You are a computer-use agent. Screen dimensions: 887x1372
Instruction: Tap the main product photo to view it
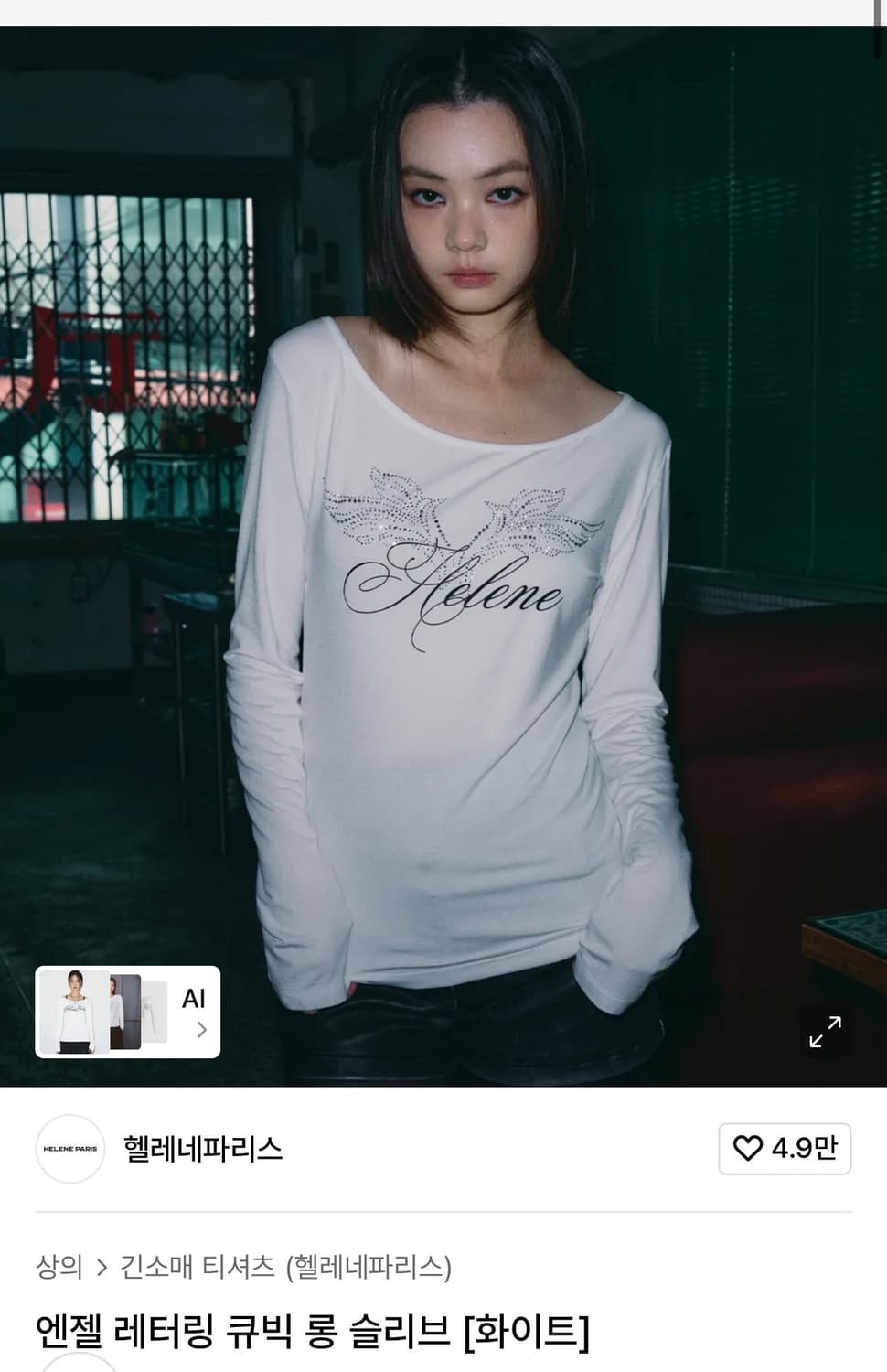[x=443, y=549]
